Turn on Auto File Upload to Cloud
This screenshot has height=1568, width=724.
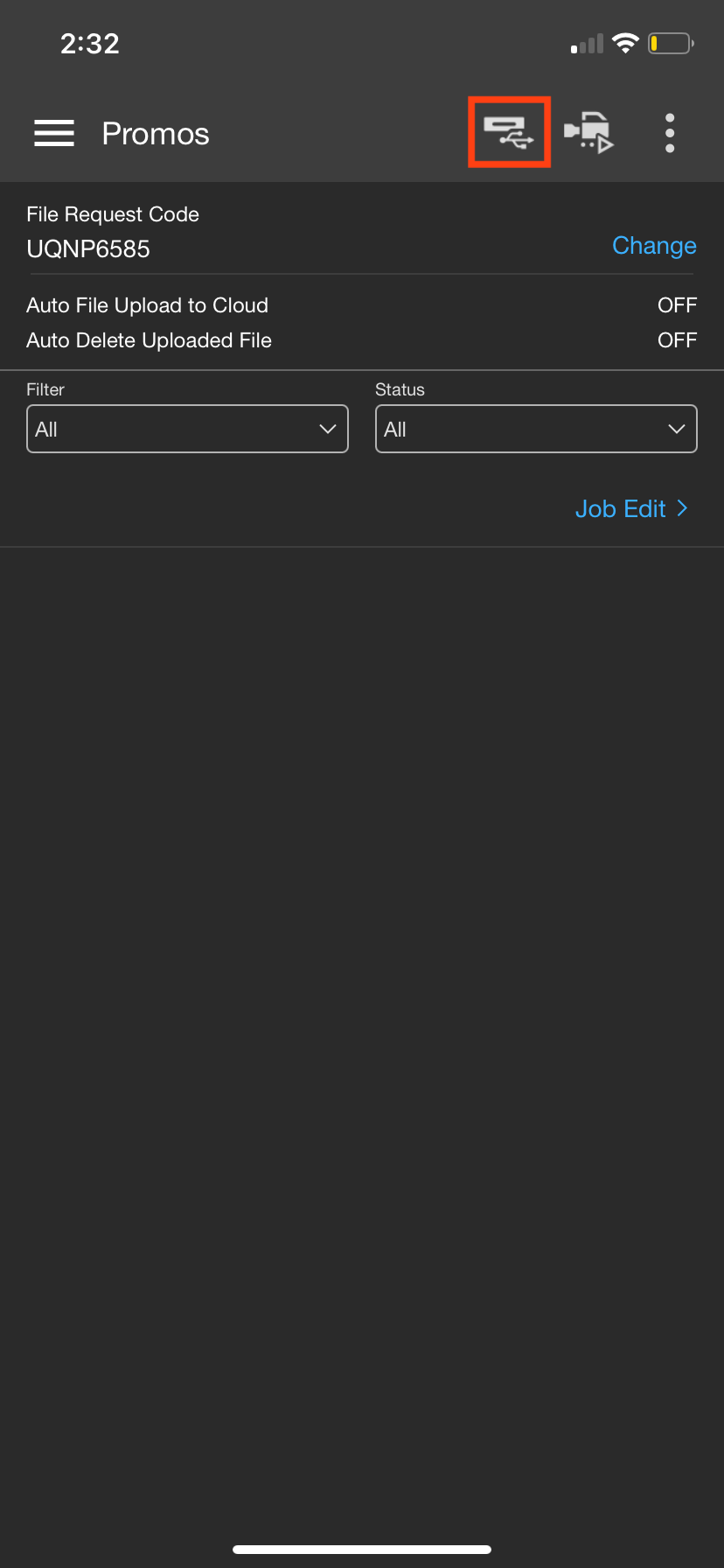coord(677,304)
